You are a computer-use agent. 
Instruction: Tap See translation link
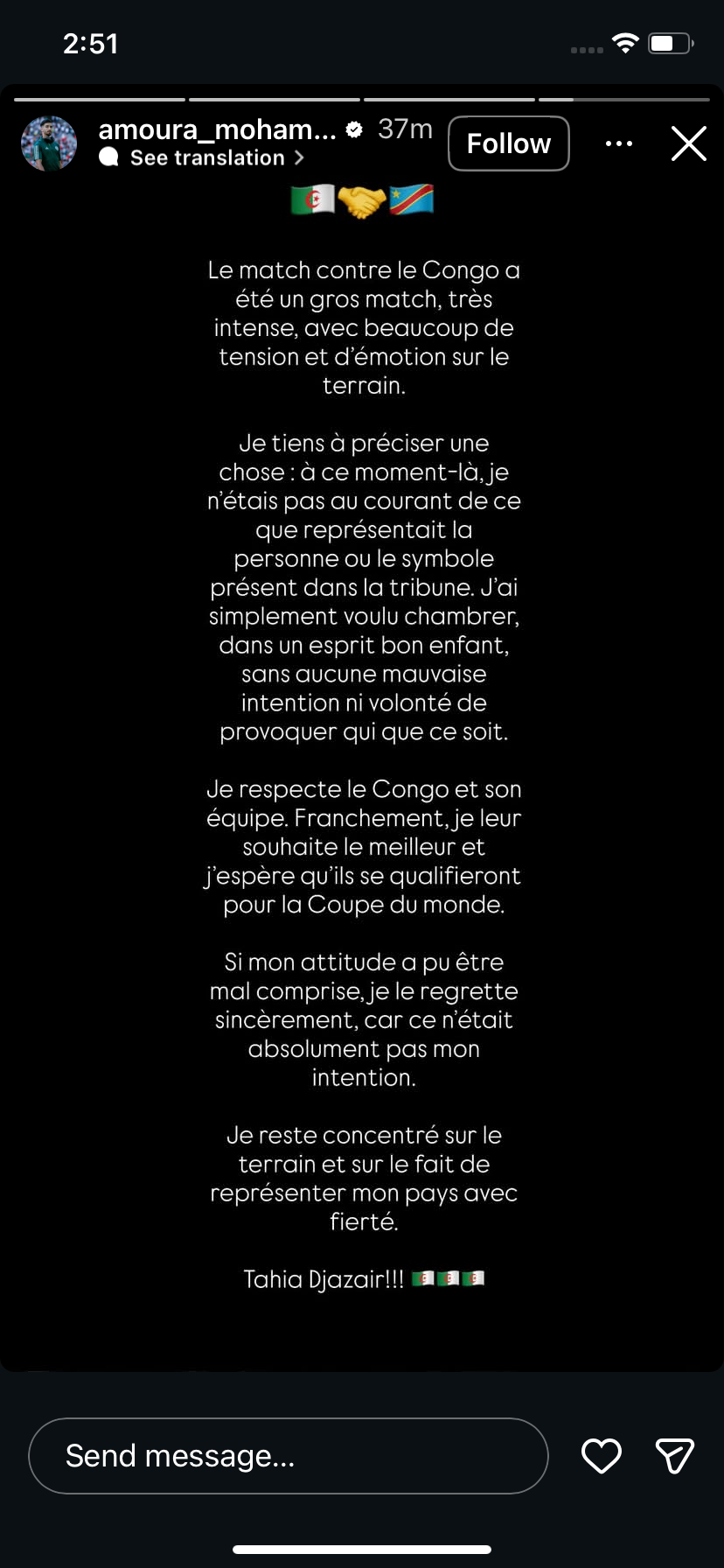point(207,158)
